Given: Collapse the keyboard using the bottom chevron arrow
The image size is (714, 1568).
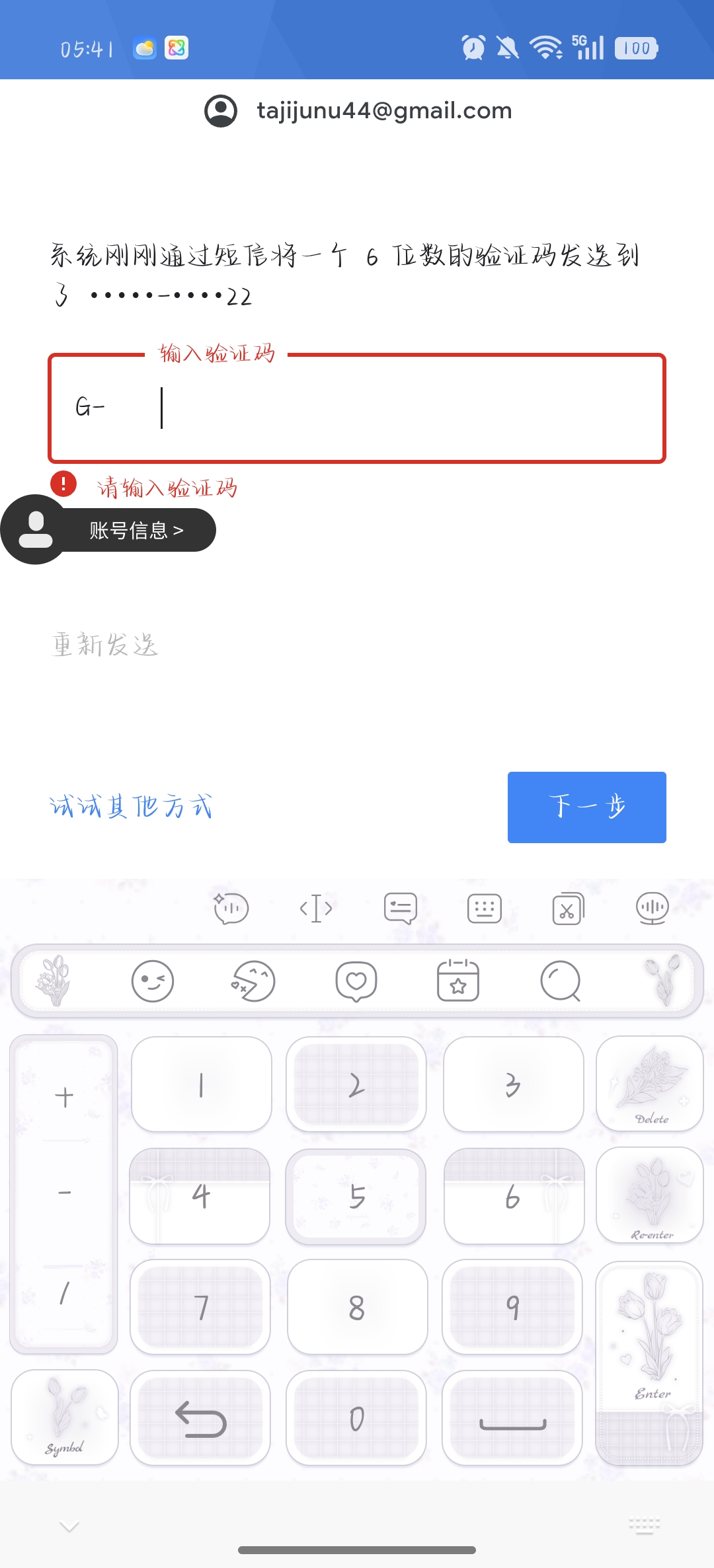Looking at the screenshot, I should [68, 1523].
